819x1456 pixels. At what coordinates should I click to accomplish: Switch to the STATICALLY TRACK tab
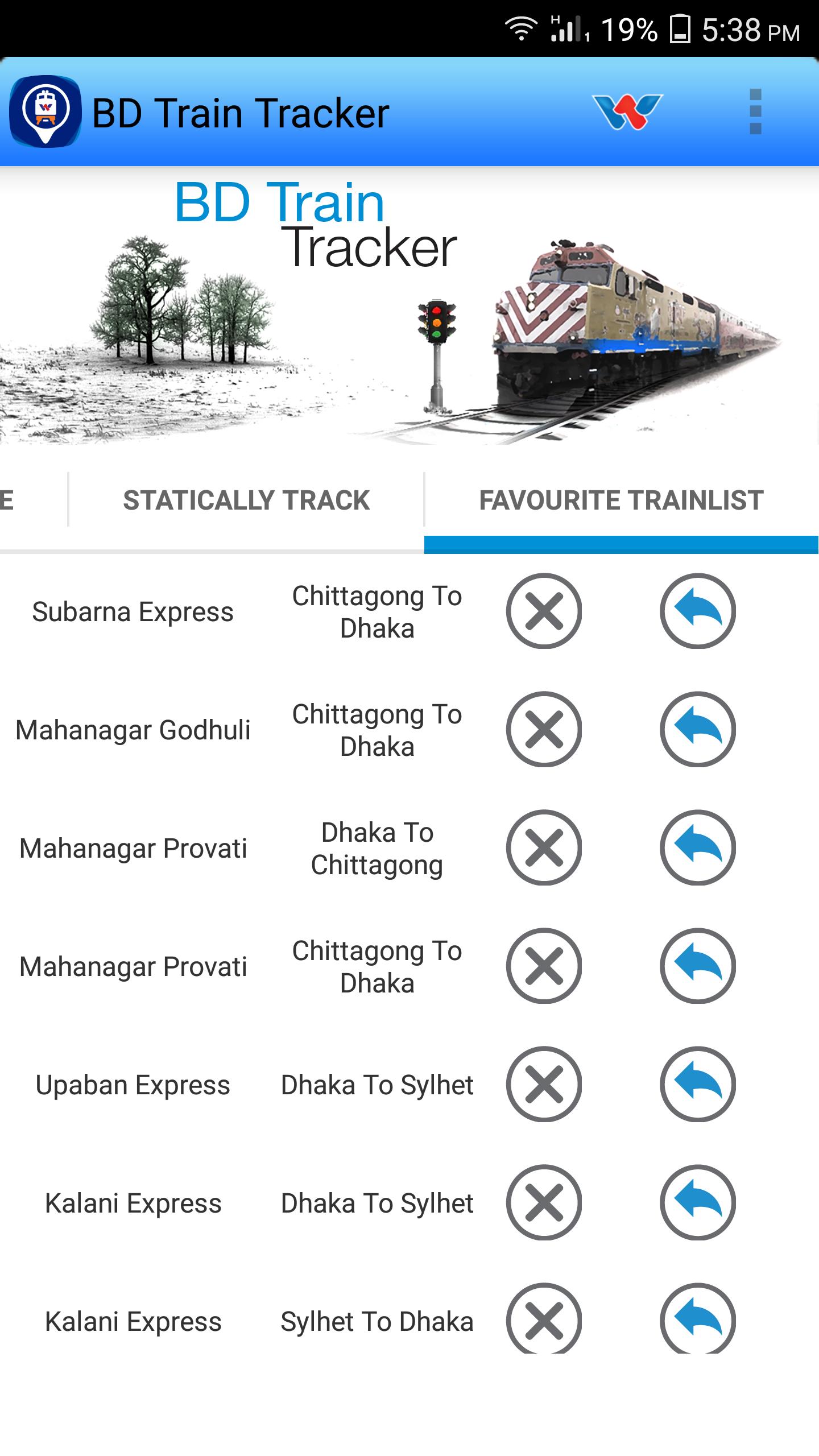pyautogui.click(x=246, y=500)
